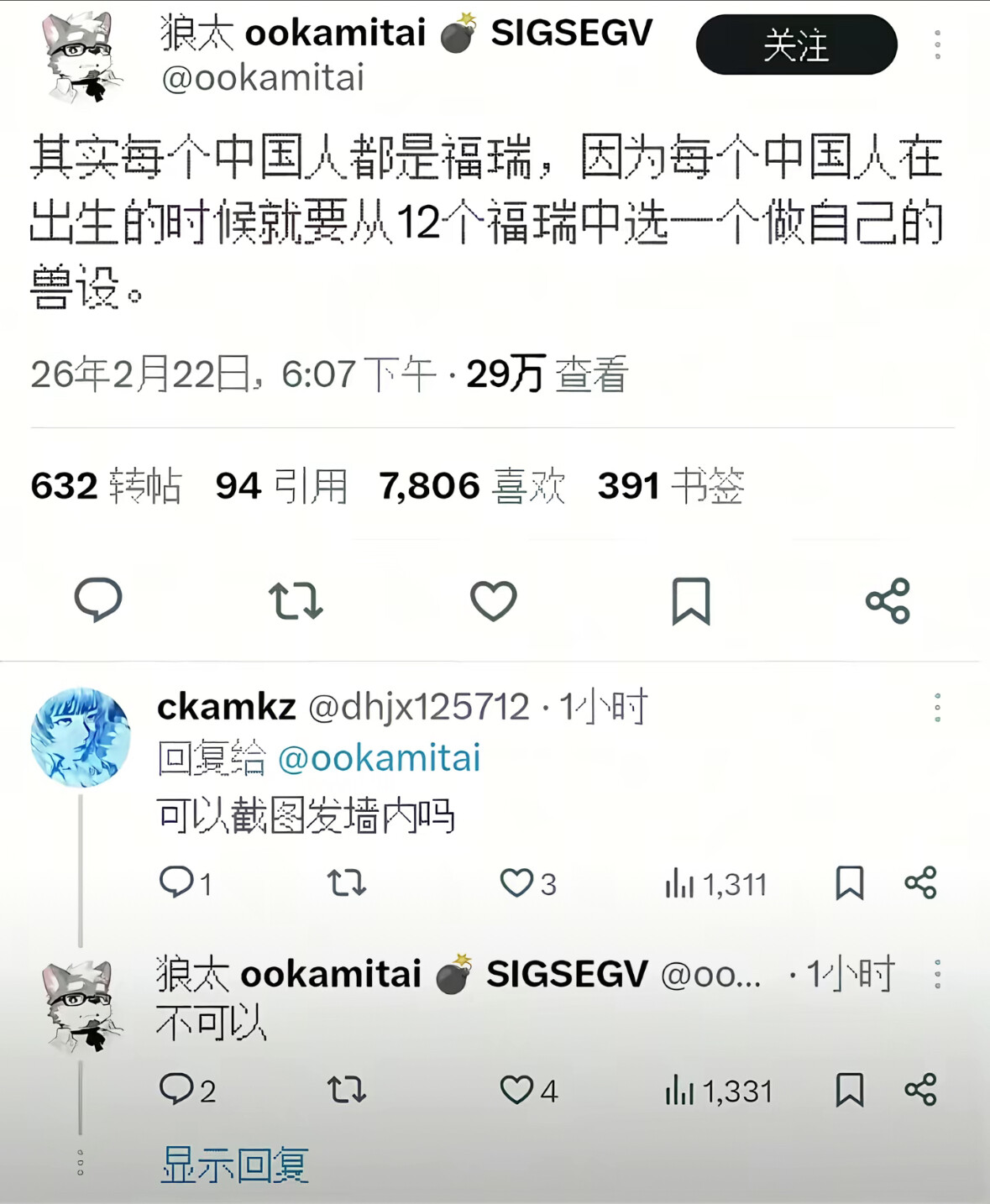
Task: Open overflow menu on ckamkz's reply
Action: coord(937,708)
